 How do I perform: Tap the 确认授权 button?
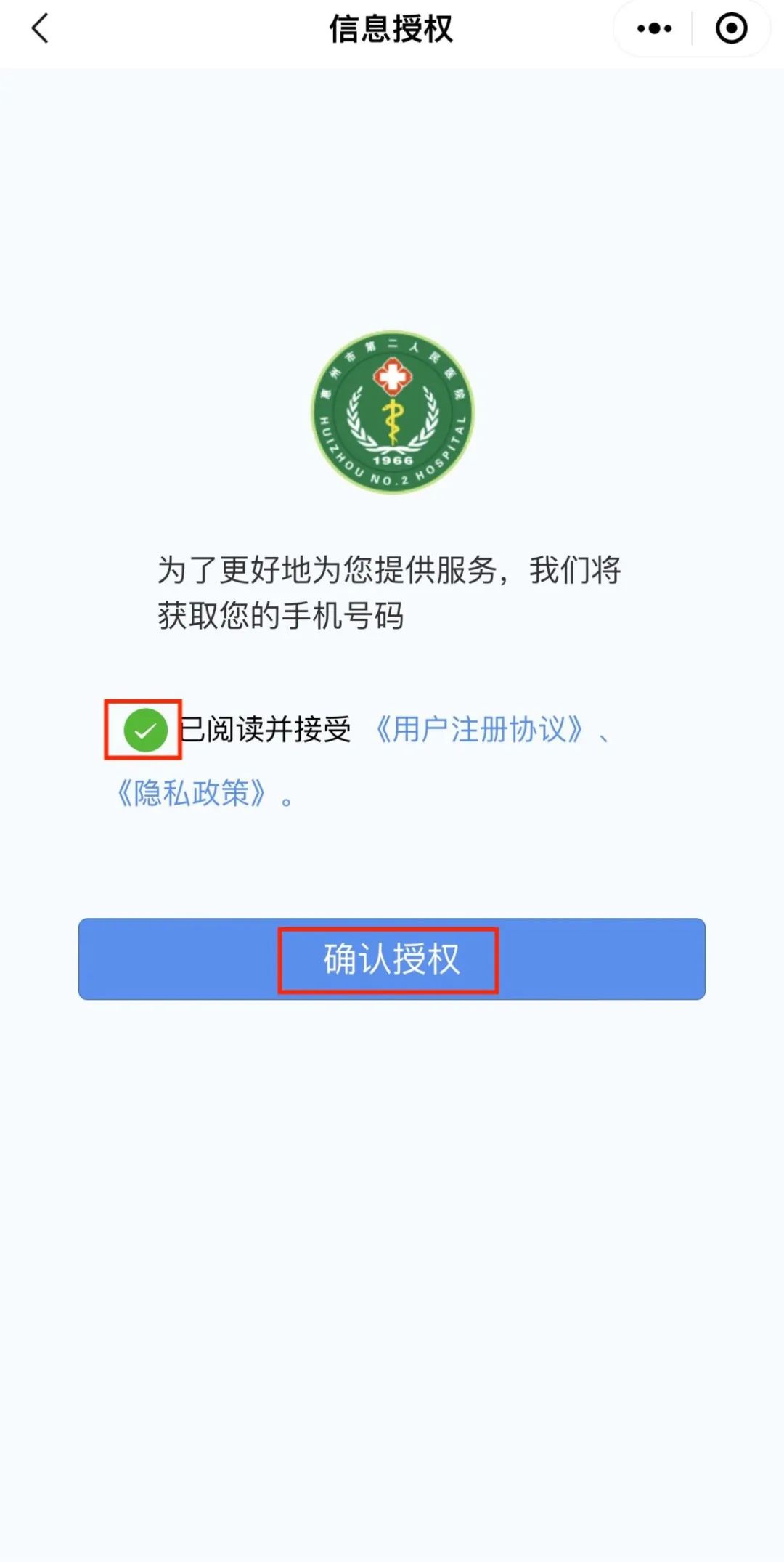click(392, 959)
